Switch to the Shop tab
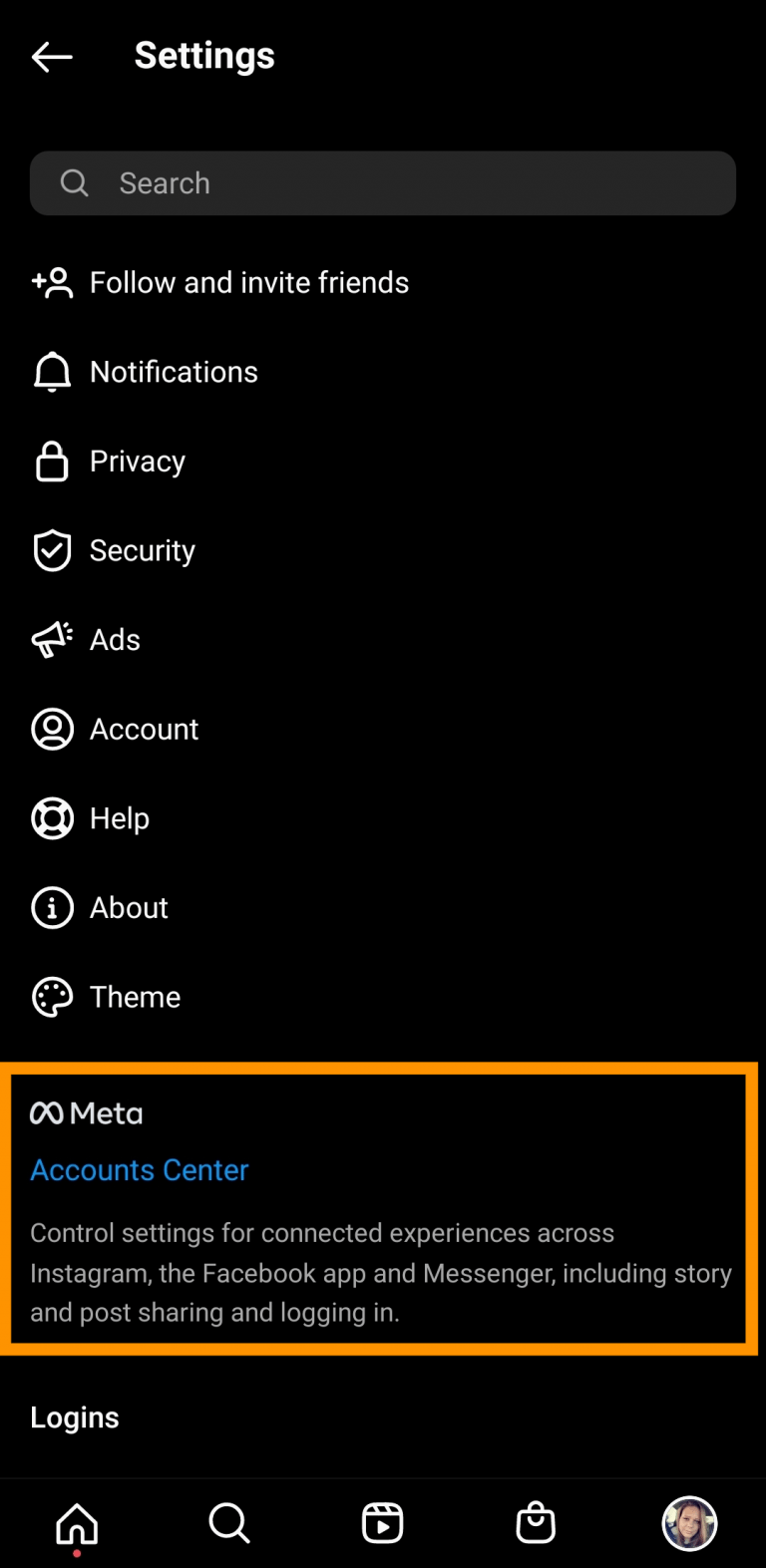The width and height of the screenshot is (766, 1568). pyautogui.click(x=536, y=1523)
